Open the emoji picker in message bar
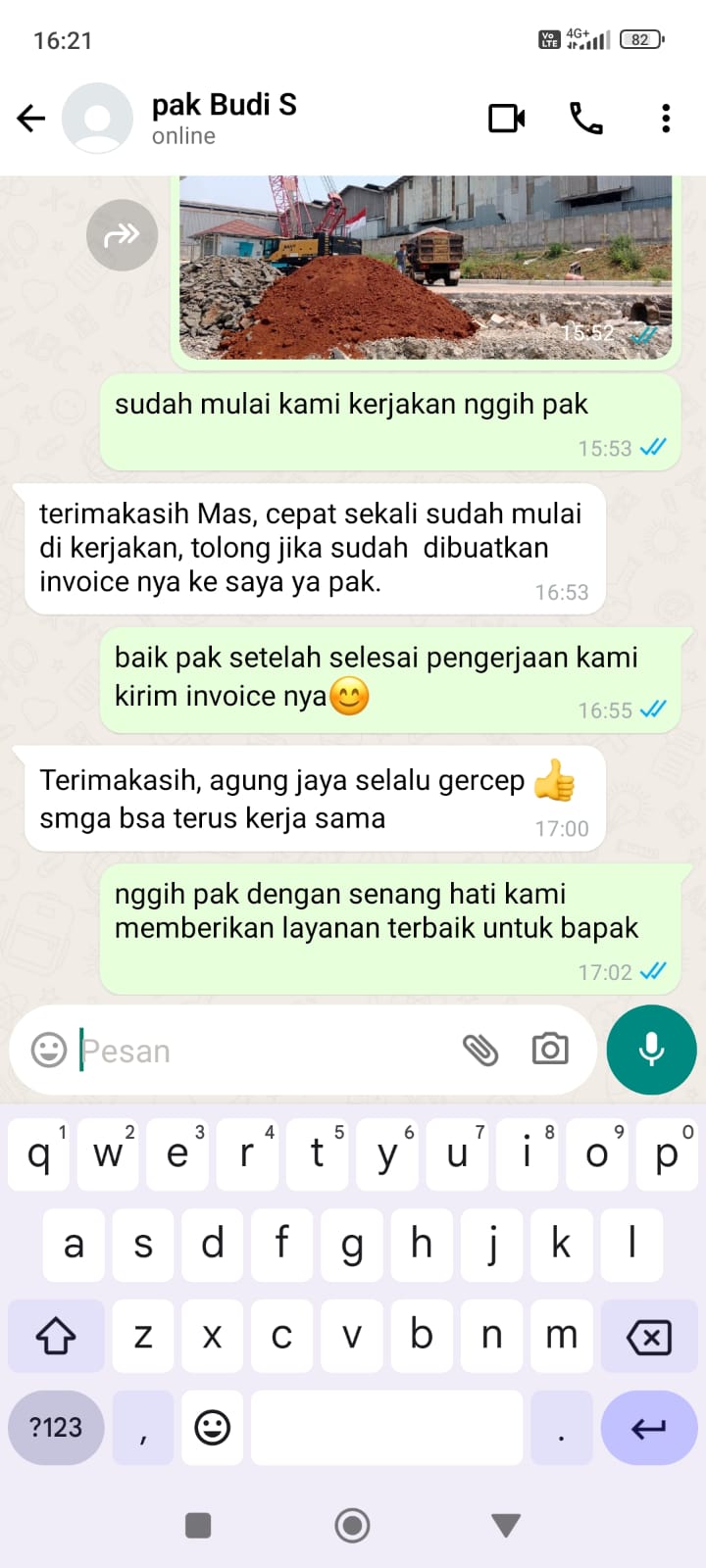 [49, 1051]
